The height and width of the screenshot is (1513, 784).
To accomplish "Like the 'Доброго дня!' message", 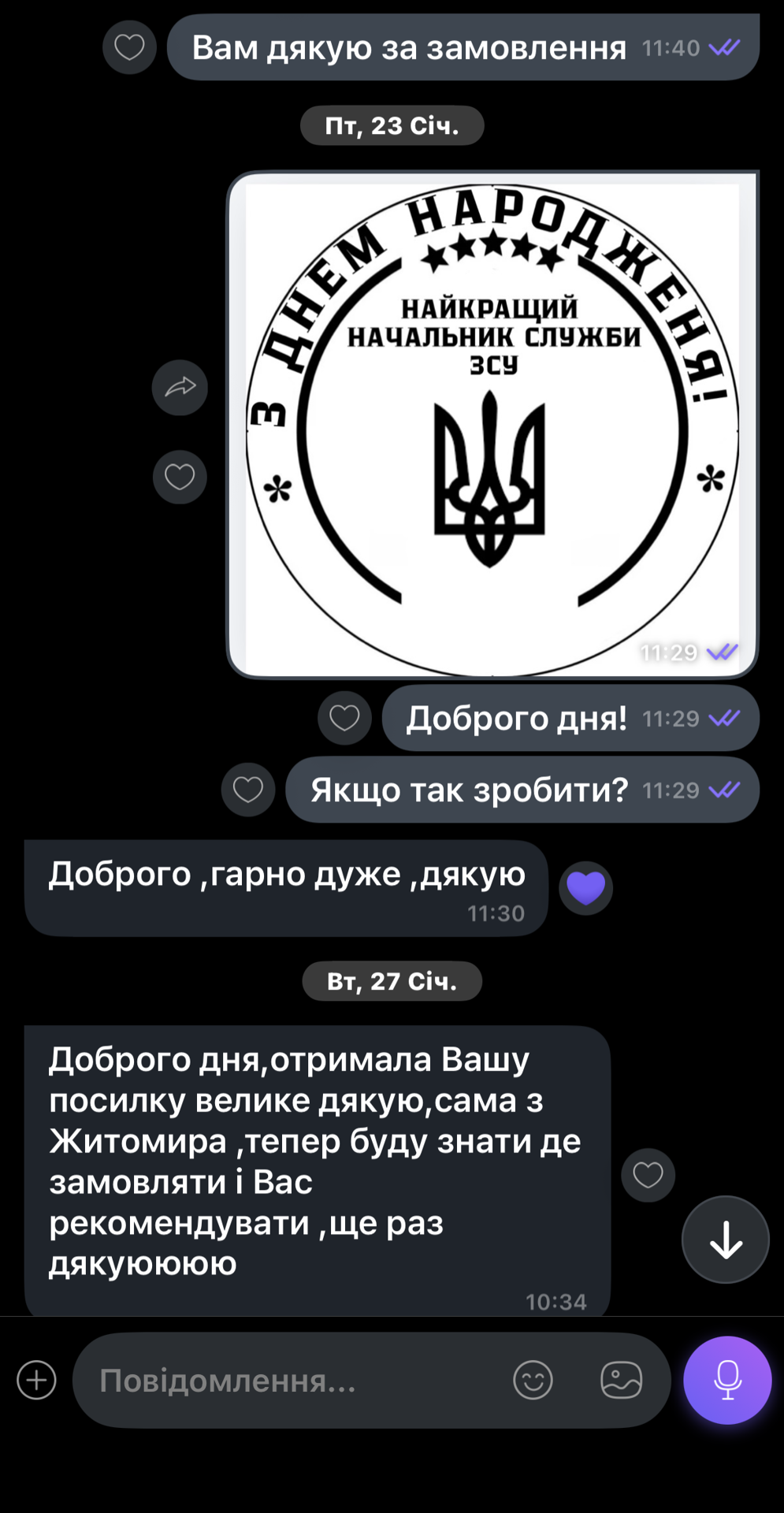I will [x=344, y=718].
